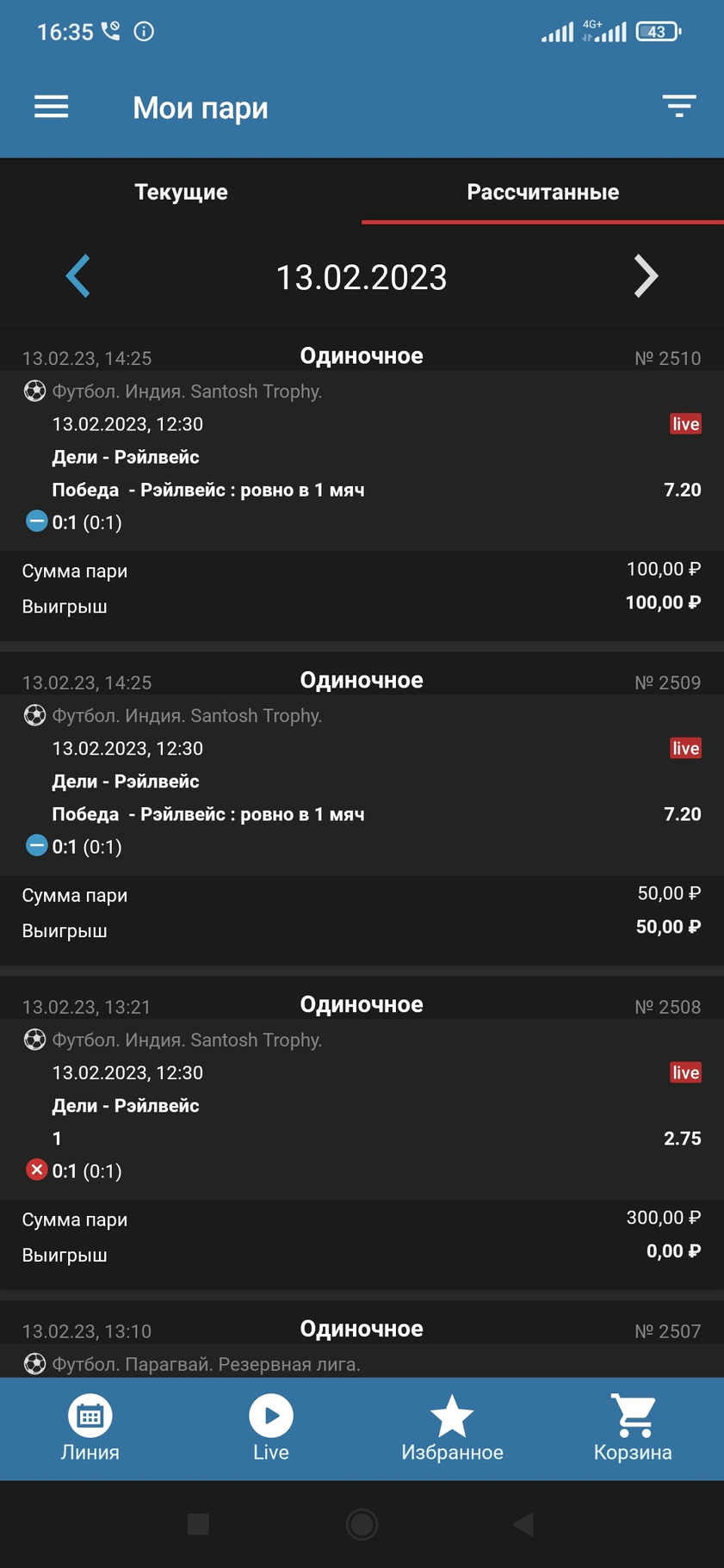
Task: Go to the previous date
Action: point(78,276)
